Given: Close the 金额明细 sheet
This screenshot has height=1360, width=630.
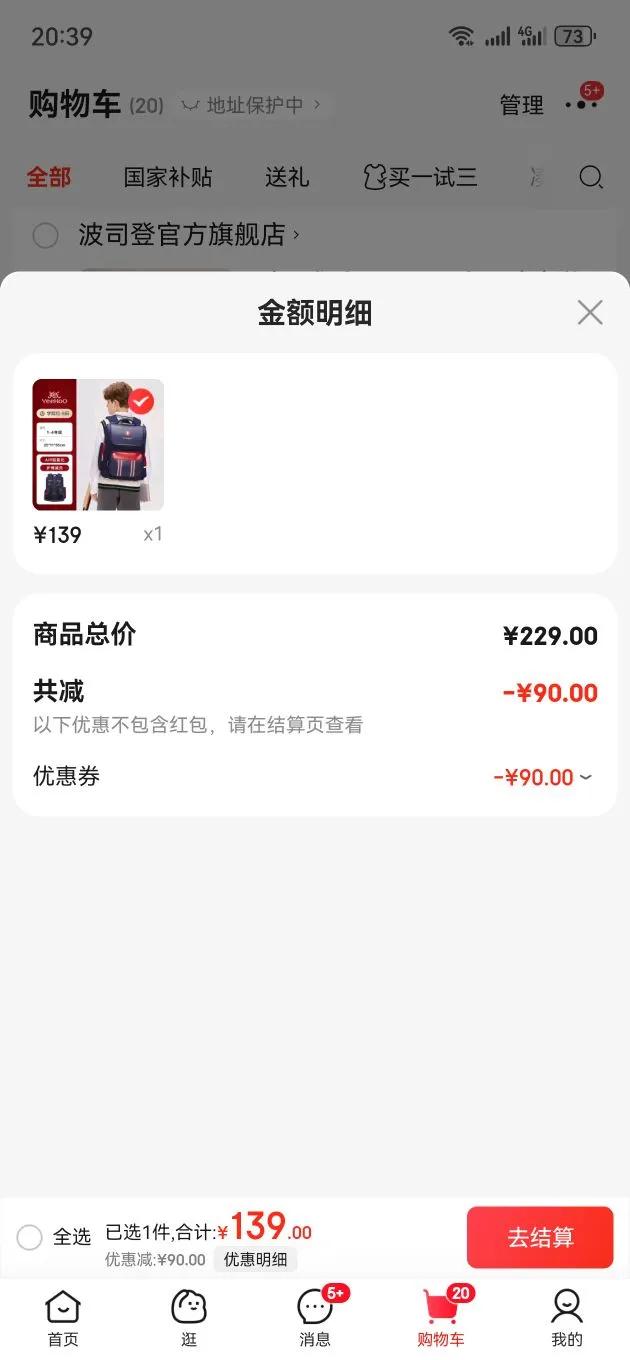Looking at the screenshot, I should tap(590, 313).
